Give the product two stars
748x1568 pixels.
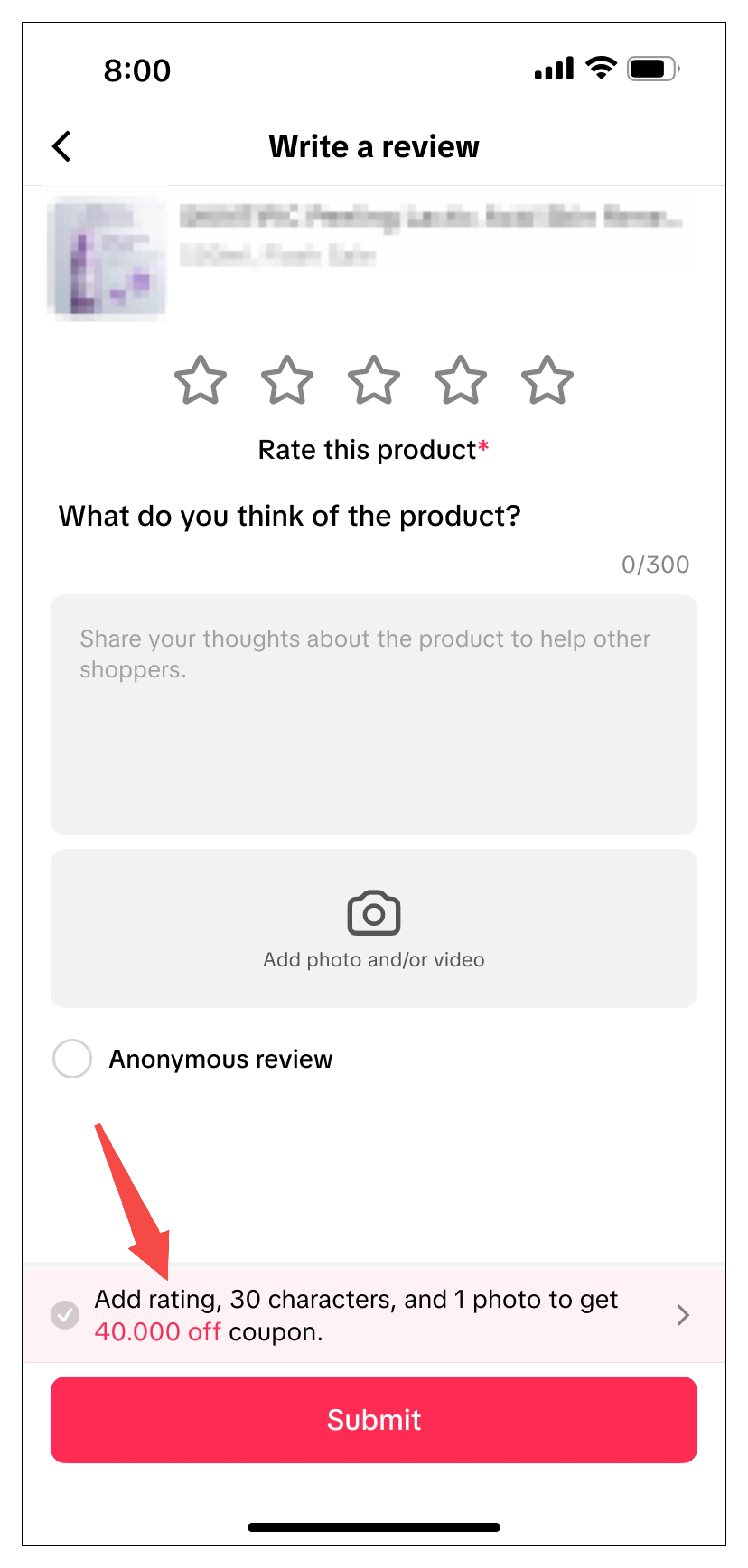[x=287, y=381]
